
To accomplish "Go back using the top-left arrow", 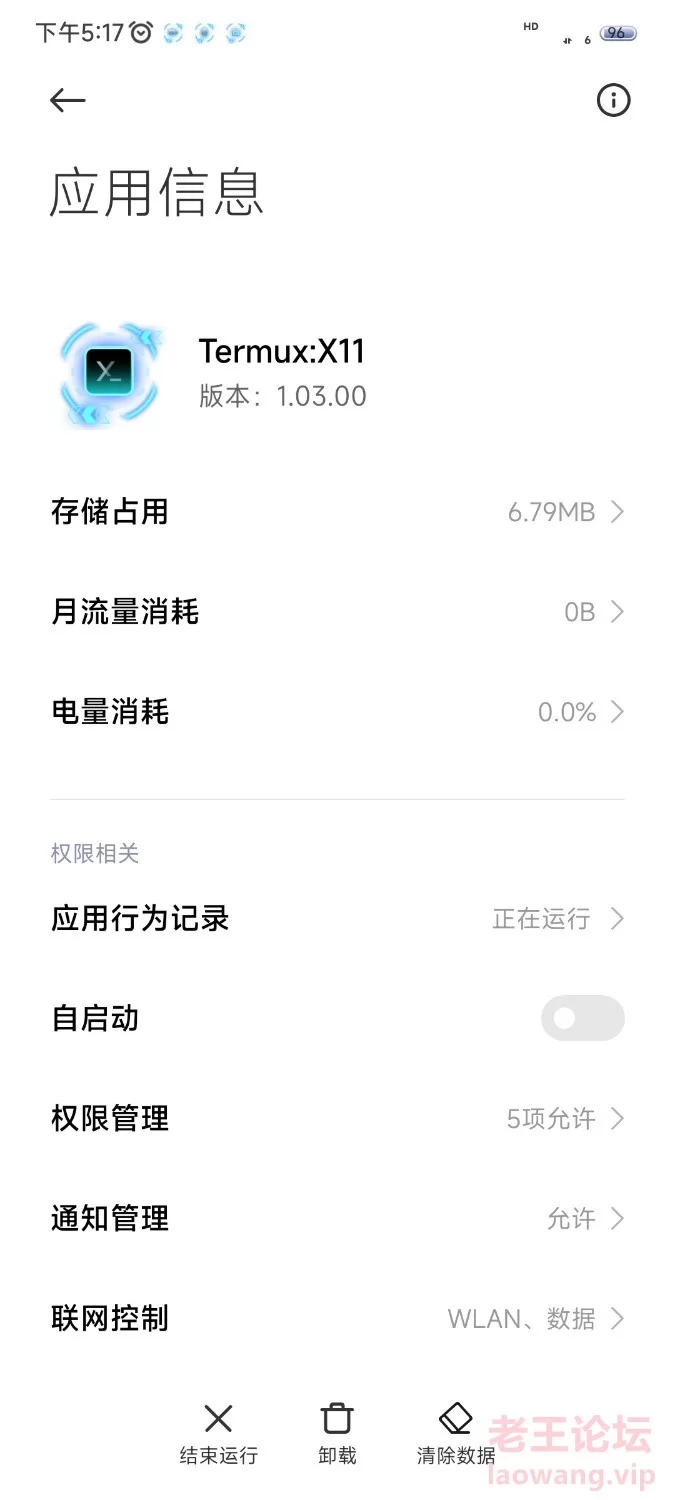I will coord(68,100).
